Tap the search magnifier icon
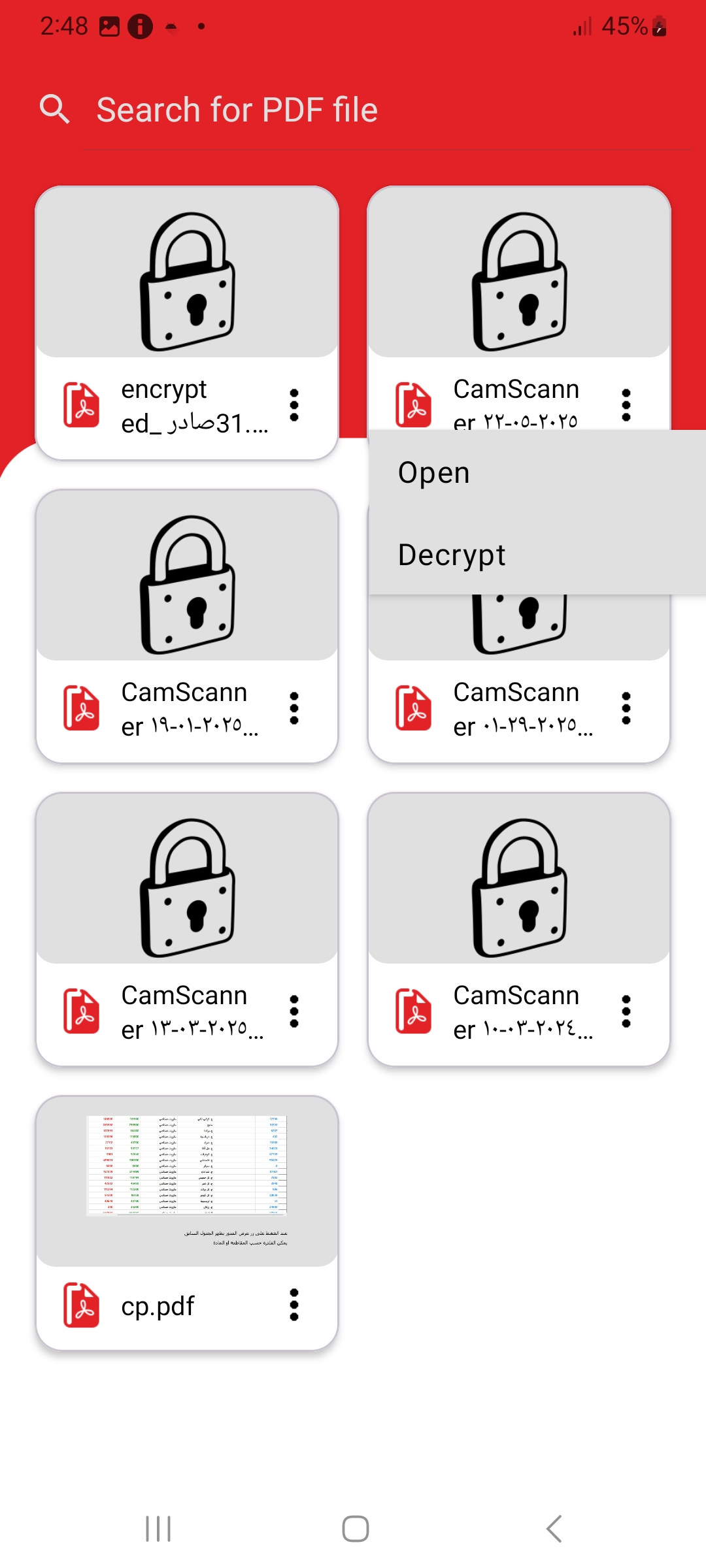 point(55,109)
